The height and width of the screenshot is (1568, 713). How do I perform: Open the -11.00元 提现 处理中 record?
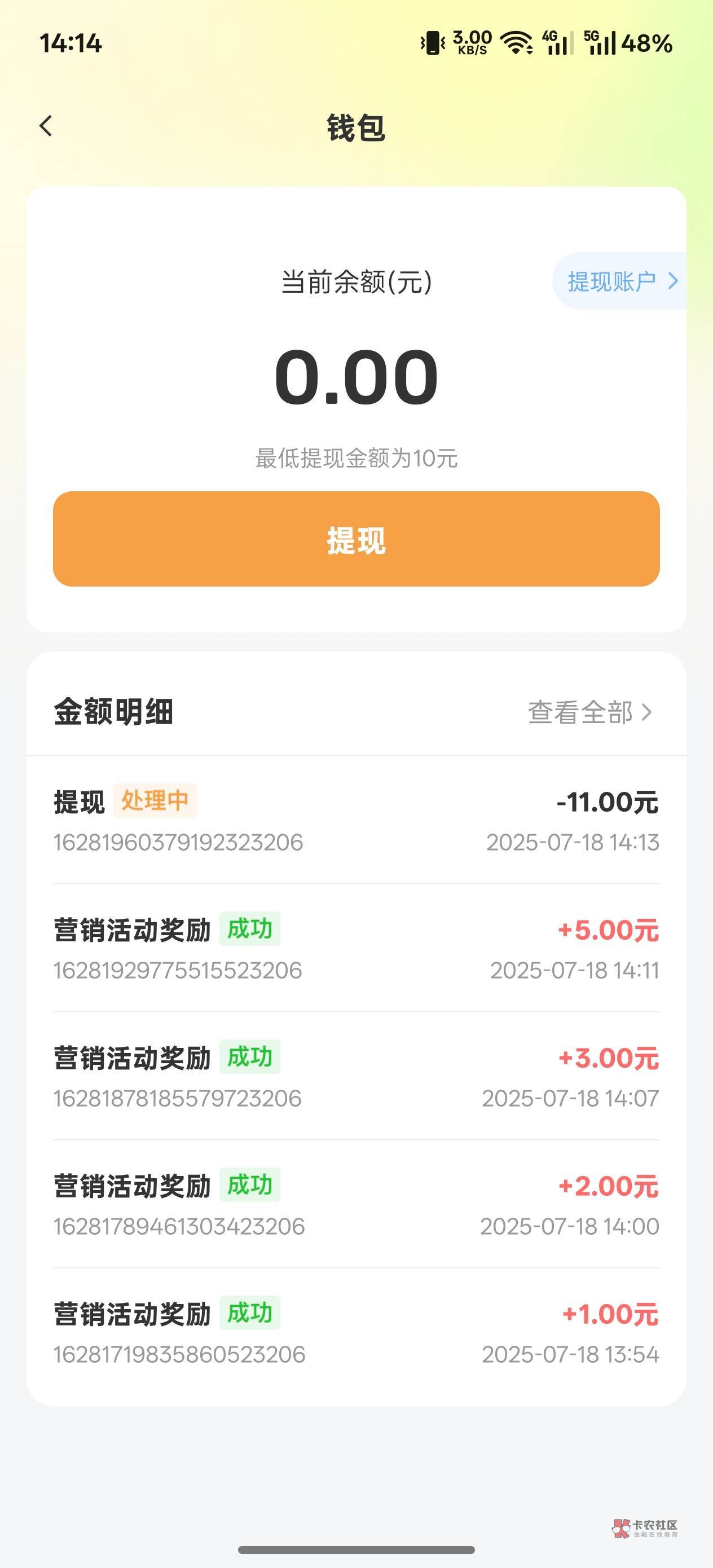coord(356,821)
